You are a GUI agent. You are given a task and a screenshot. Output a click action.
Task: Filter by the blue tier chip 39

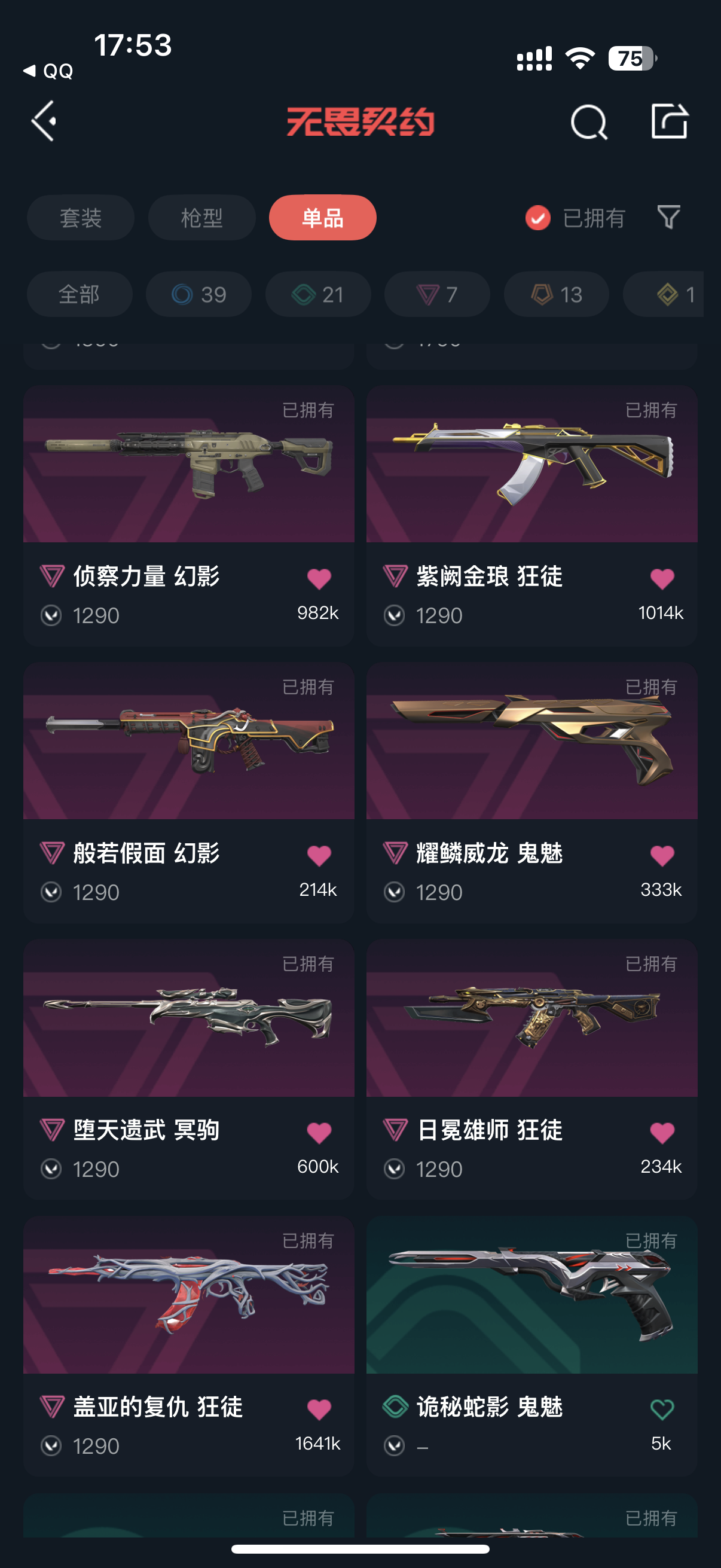coord(198,295)
